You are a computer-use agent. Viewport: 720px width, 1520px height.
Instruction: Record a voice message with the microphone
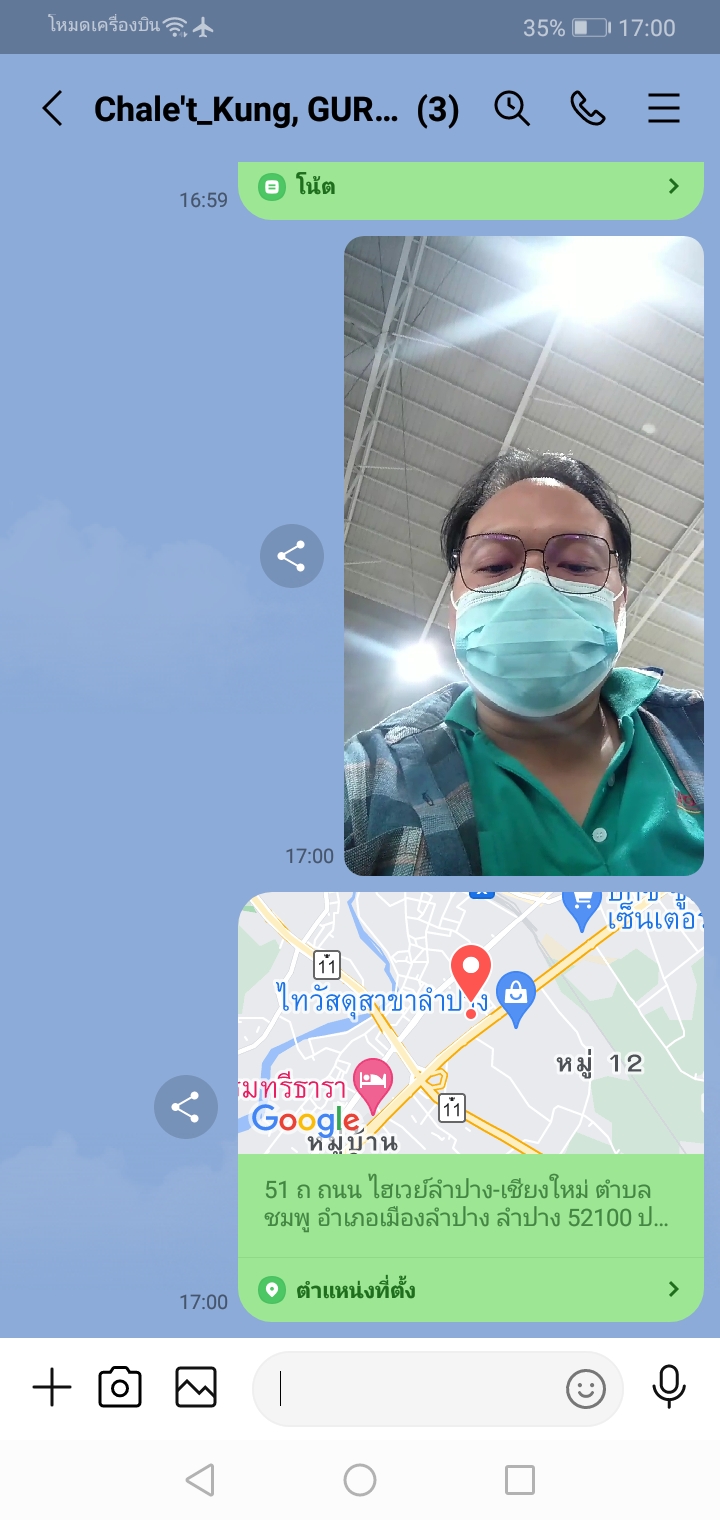(x=668, y=1388)
